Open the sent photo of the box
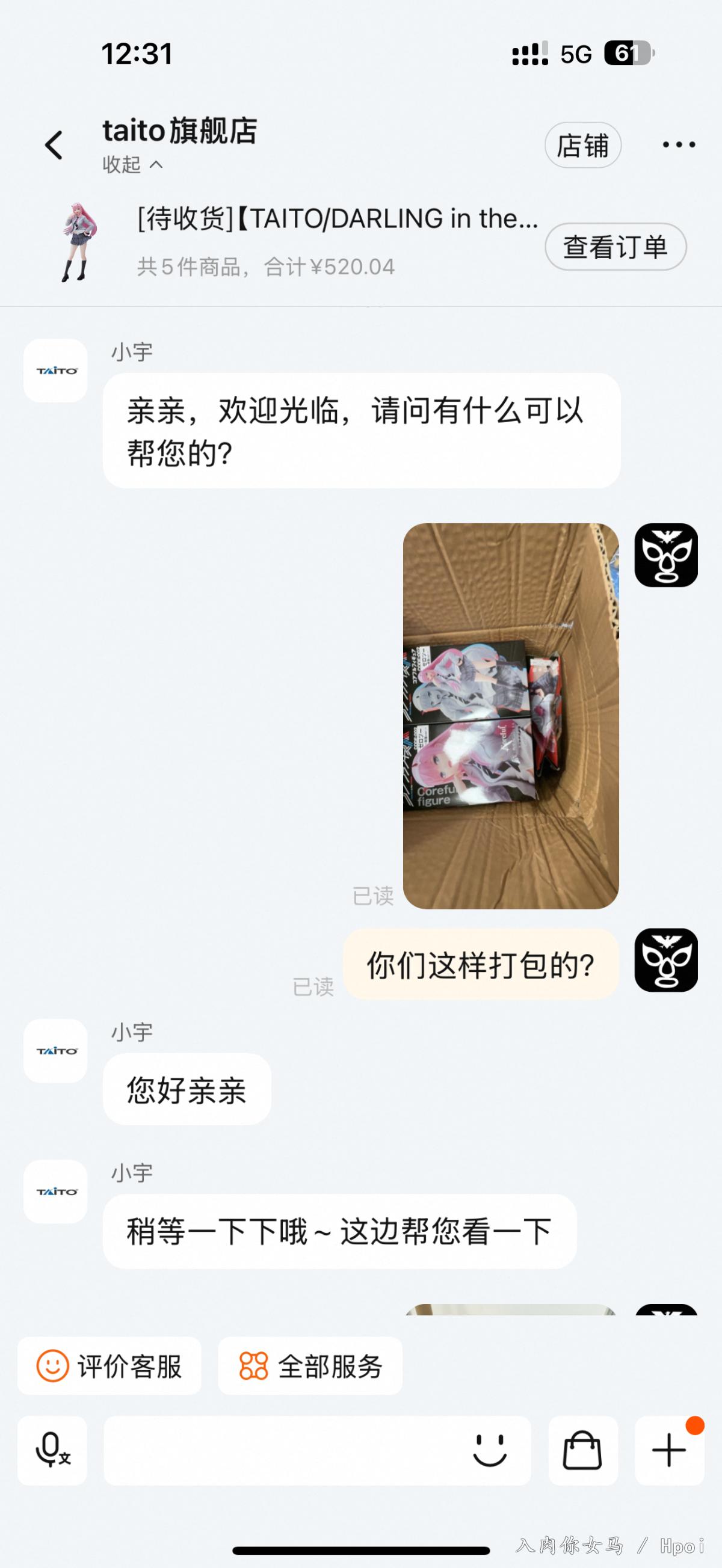The height and width of the screenshot is (1568, 722). 510,715
